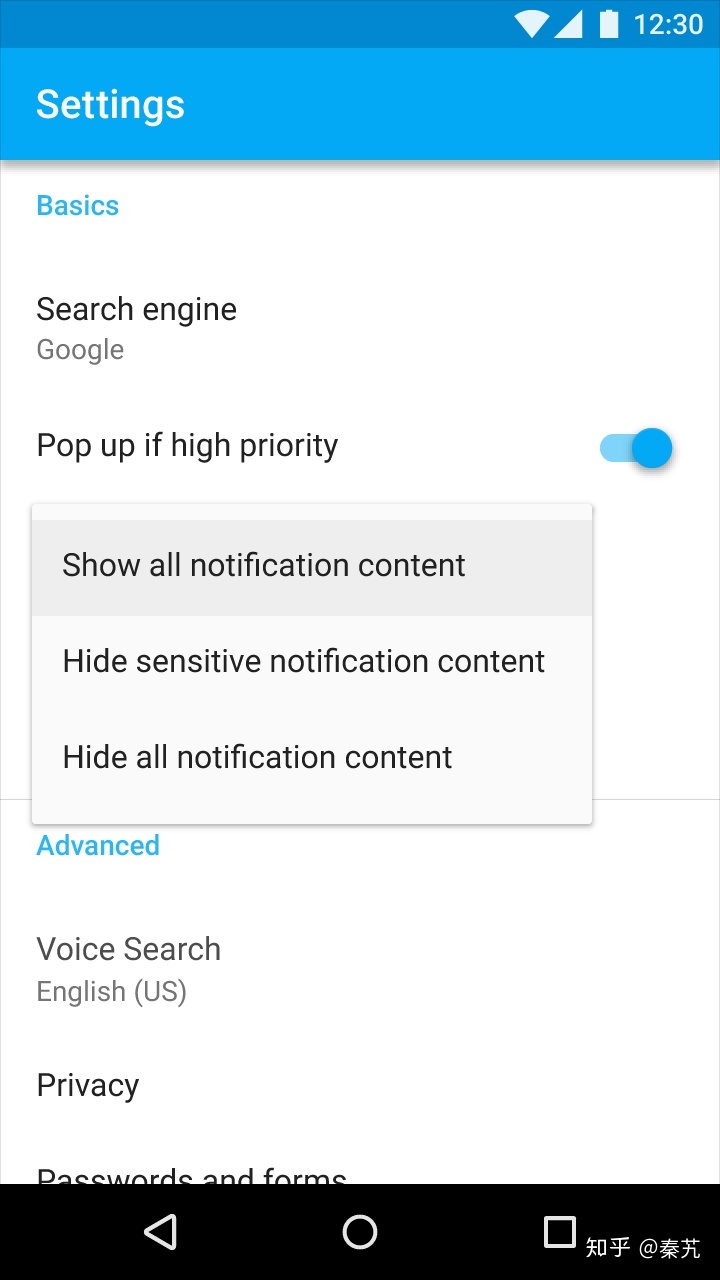Open Search engine setting
Viewport: 720px width, 1280px height.
360,328
